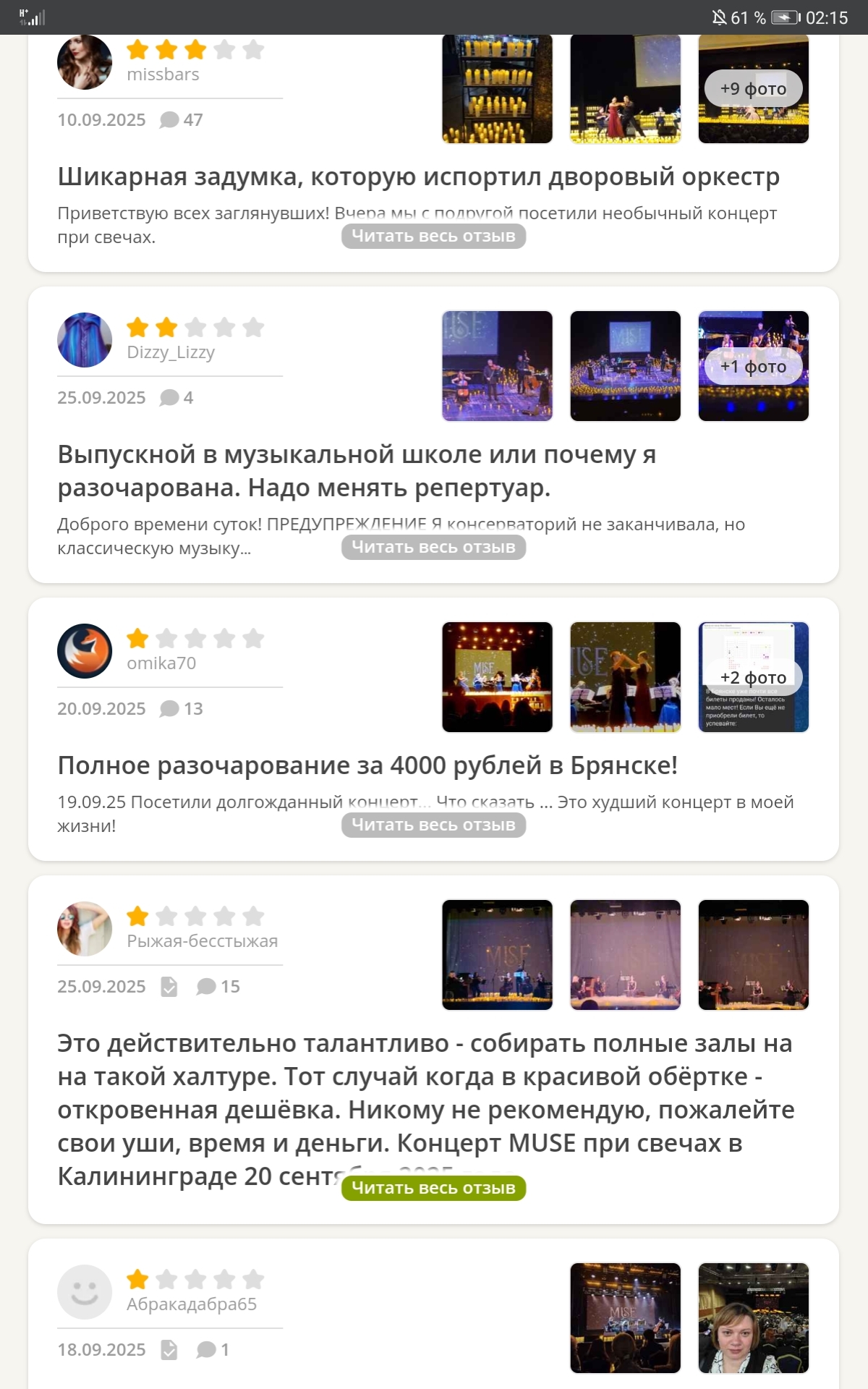868x1389 pixels.
Task: Open omika70's +2 фото thumbnail
Action: coord(753,677)
